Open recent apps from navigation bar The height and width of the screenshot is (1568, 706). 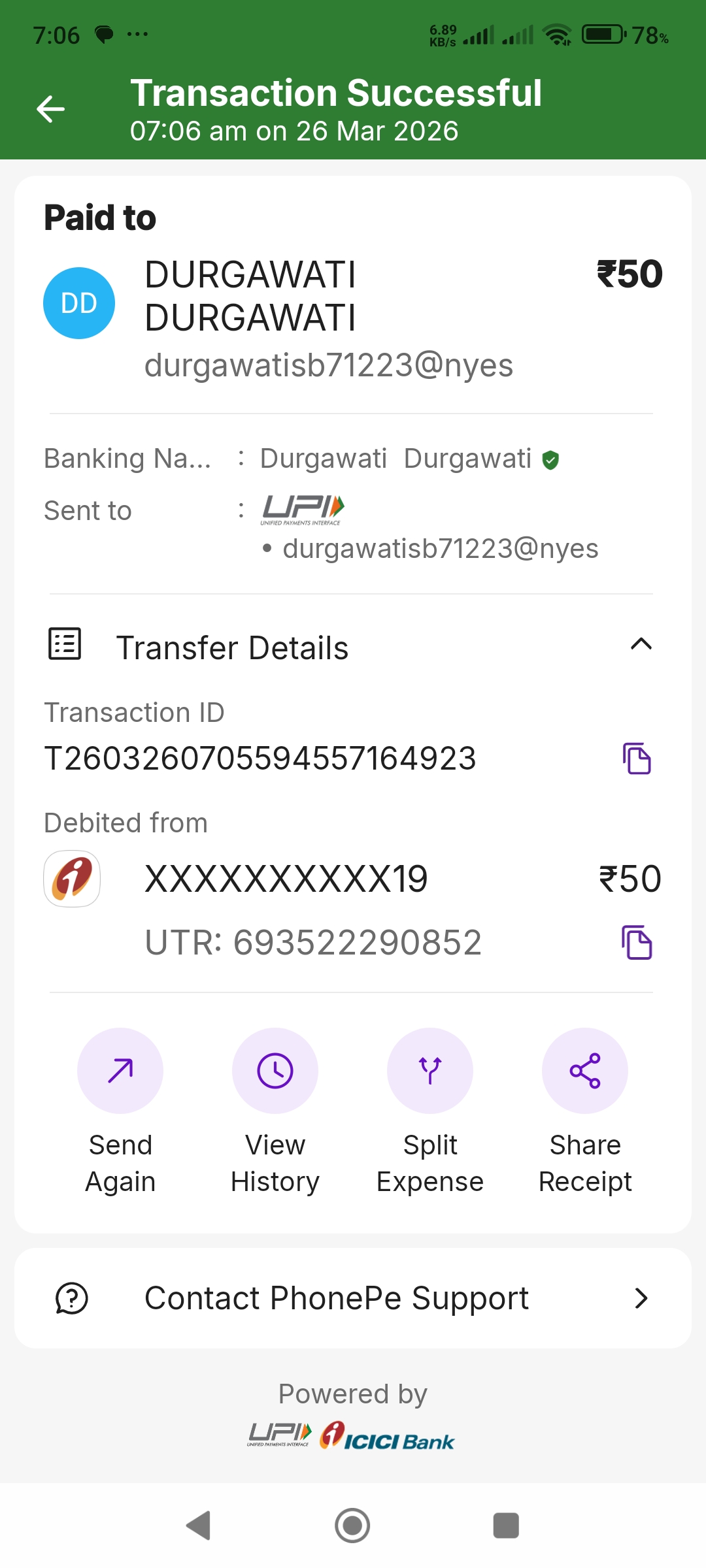coord(505,1526)
